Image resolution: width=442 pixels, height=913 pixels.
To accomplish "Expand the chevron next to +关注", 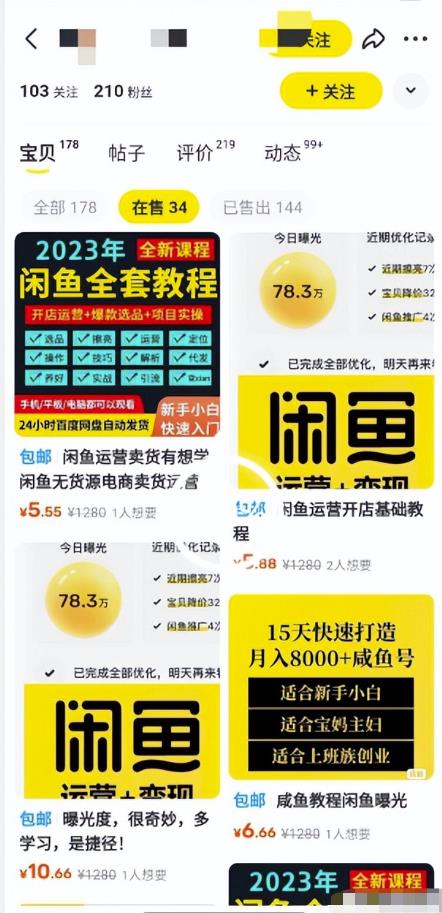I will 411,91.
